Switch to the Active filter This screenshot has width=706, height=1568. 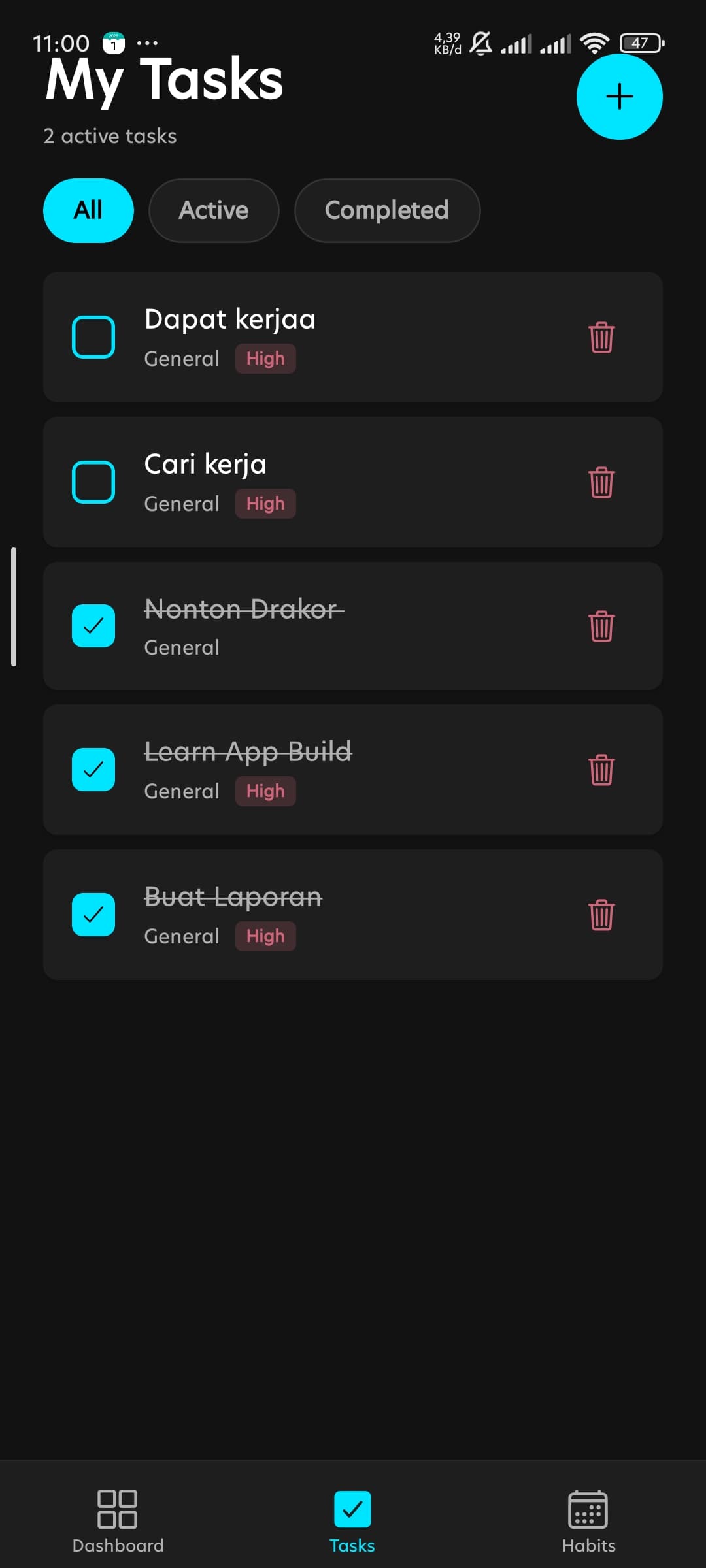[x=213, y=210]
